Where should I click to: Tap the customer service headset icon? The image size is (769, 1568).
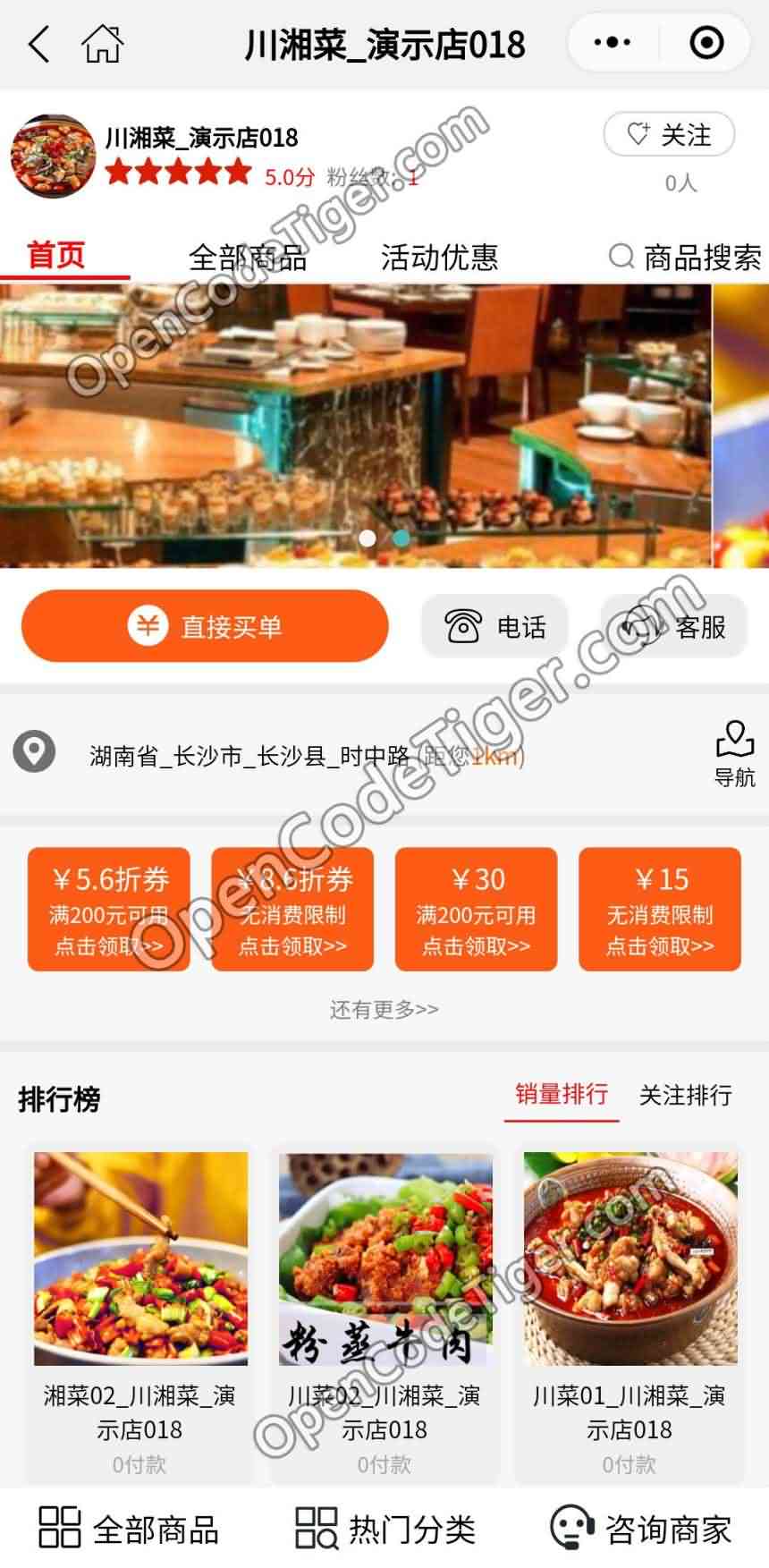tap(638, 626)
